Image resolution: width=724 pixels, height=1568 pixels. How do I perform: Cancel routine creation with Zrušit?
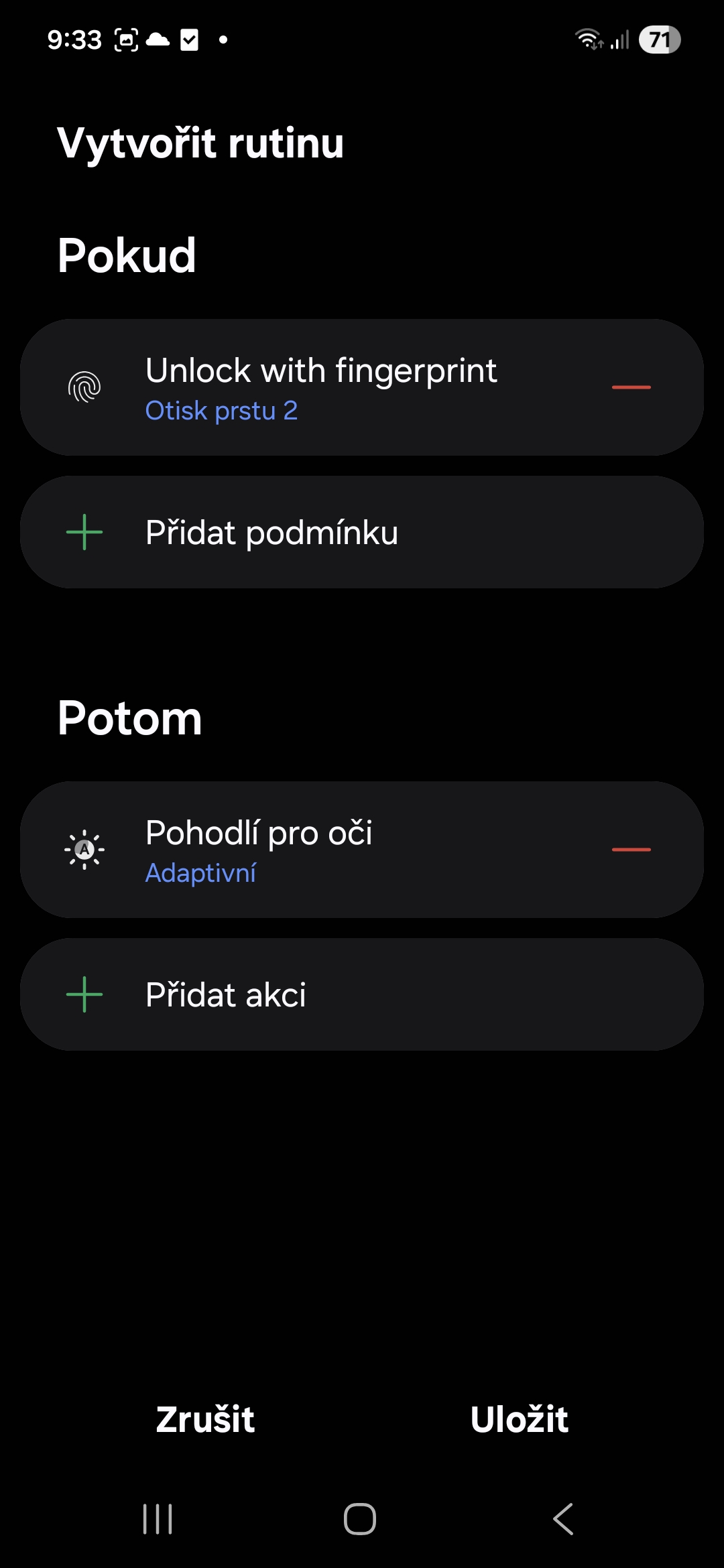(x=205, y=1419)
